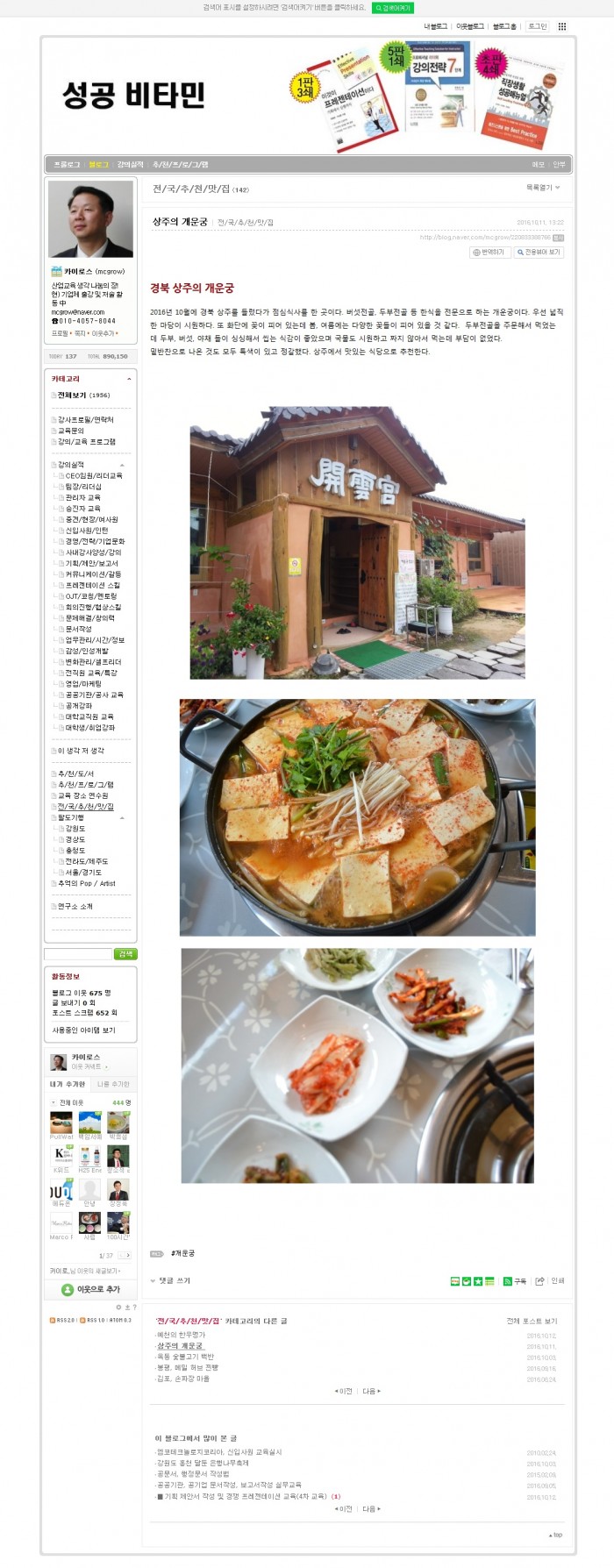
Task: Switch to 나를 추가한 neighbors tab
Action: click(x=114, y=1084)
